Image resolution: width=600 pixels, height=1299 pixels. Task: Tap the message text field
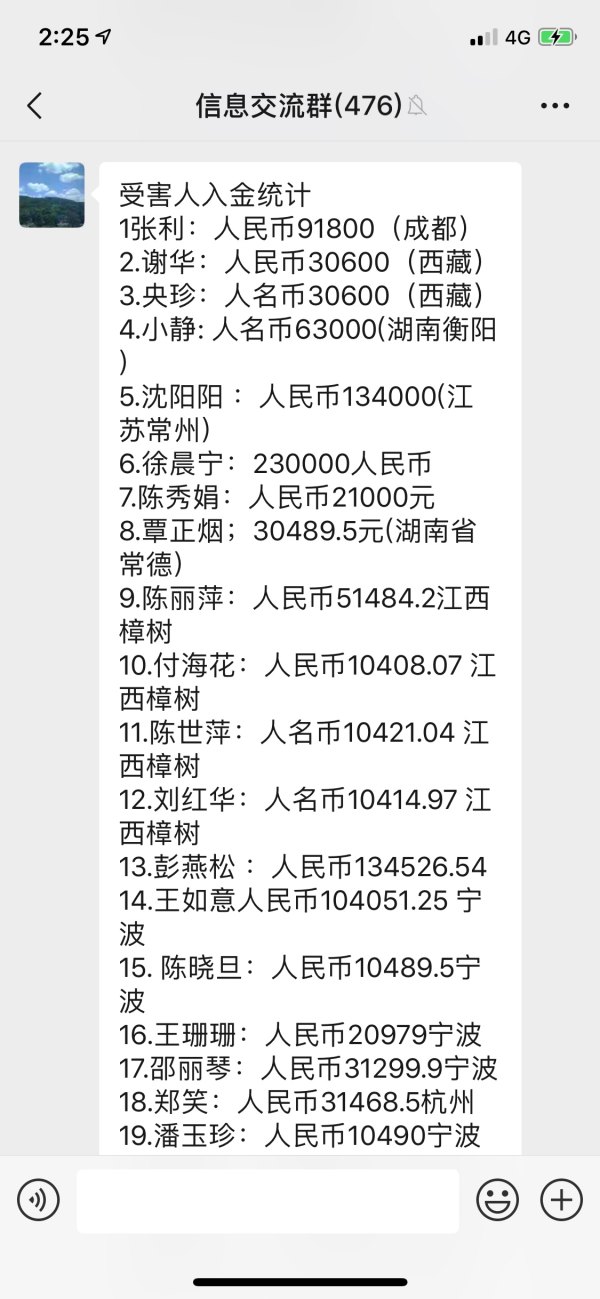(x=267, y=1200)
